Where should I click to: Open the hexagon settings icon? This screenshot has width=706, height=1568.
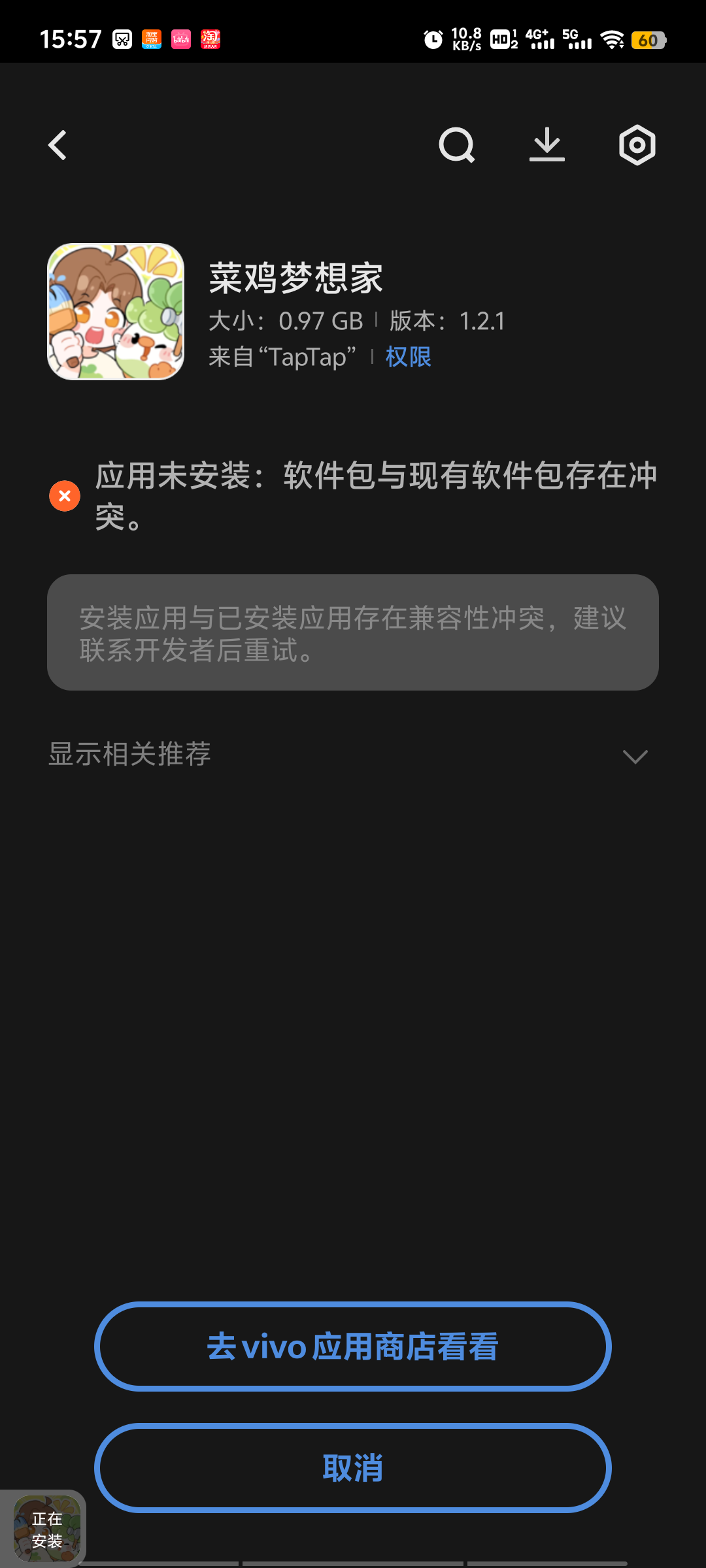(x=637, y=145)
